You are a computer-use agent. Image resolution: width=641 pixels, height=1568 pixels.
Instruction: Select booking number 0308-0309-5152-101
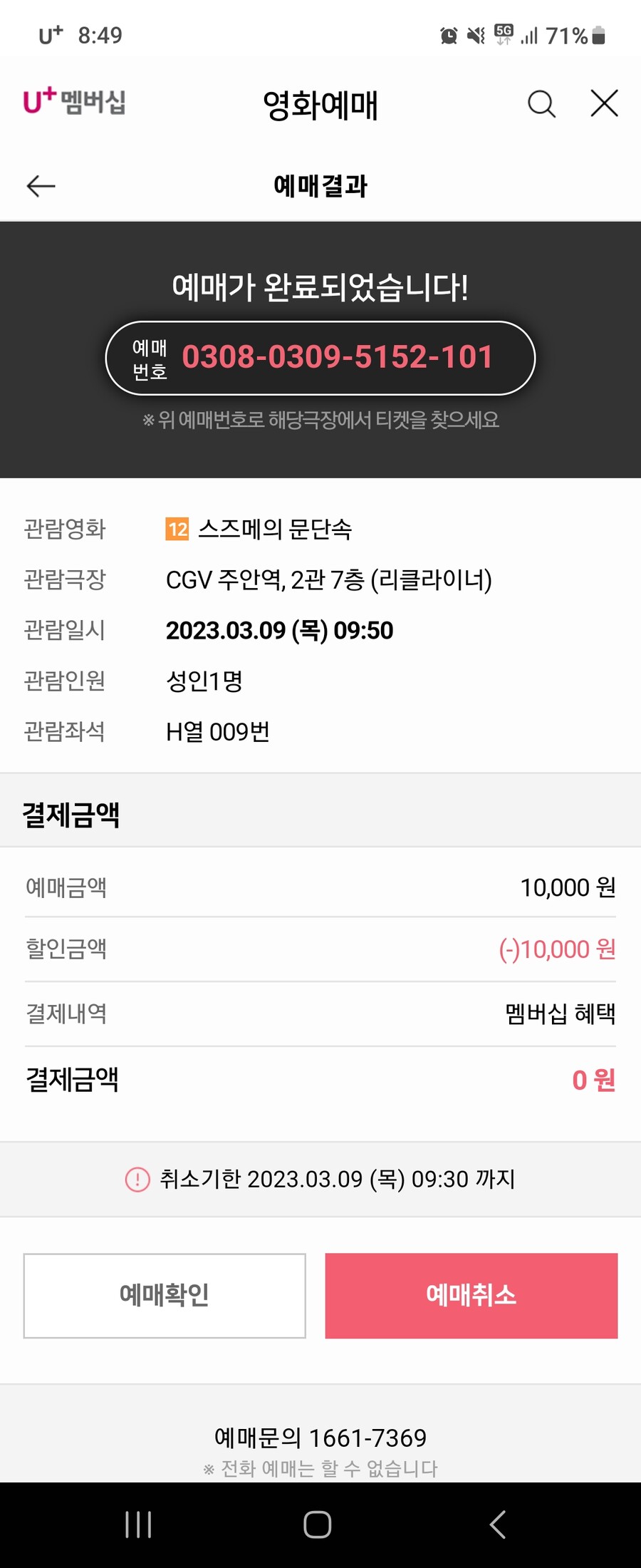[x=337, y=357]
